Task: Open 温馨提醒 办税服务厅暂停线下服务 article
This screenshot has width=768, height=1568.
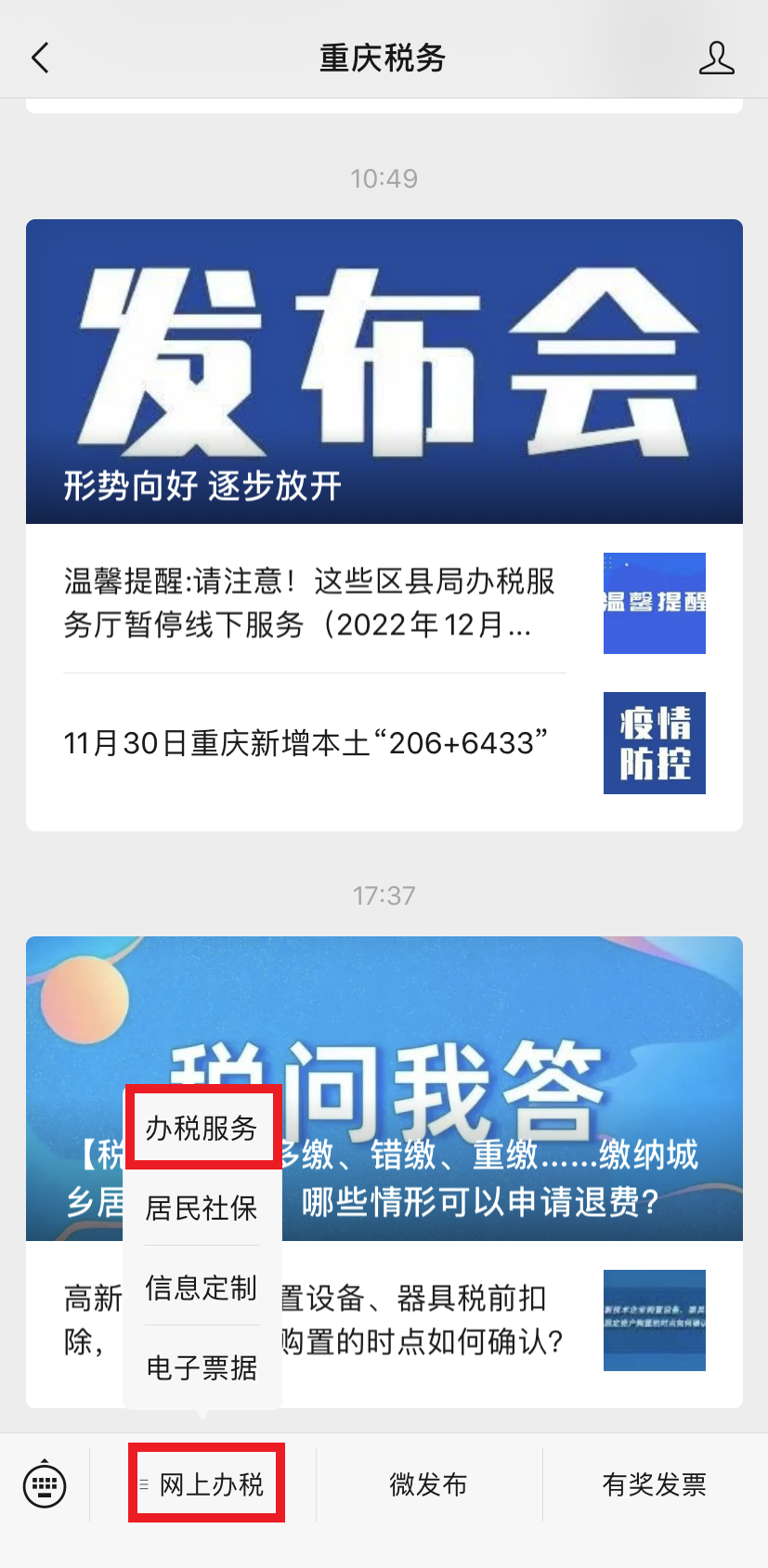Action: click(x=384, y=603)
